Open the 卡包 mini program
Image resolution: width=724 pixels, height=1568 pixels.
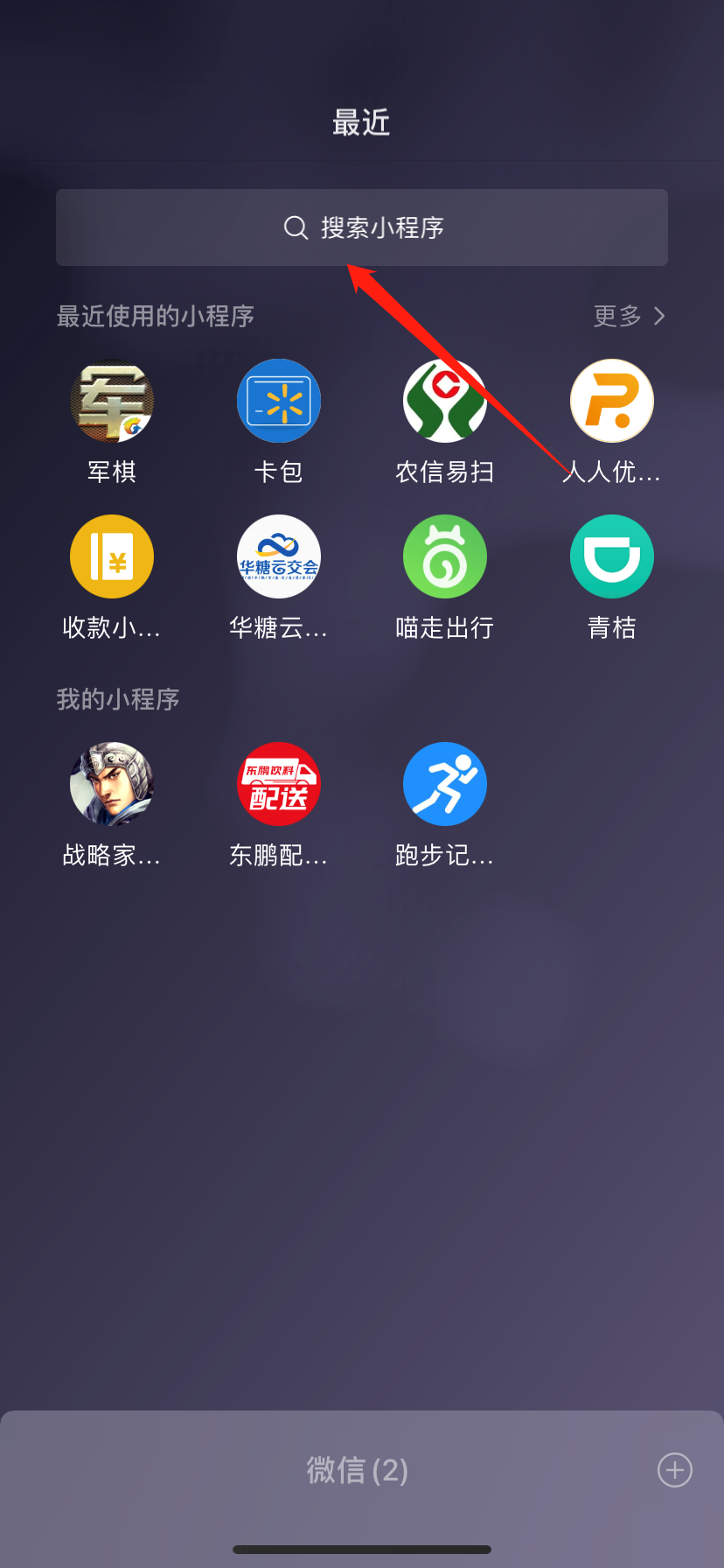coord(279,402)
